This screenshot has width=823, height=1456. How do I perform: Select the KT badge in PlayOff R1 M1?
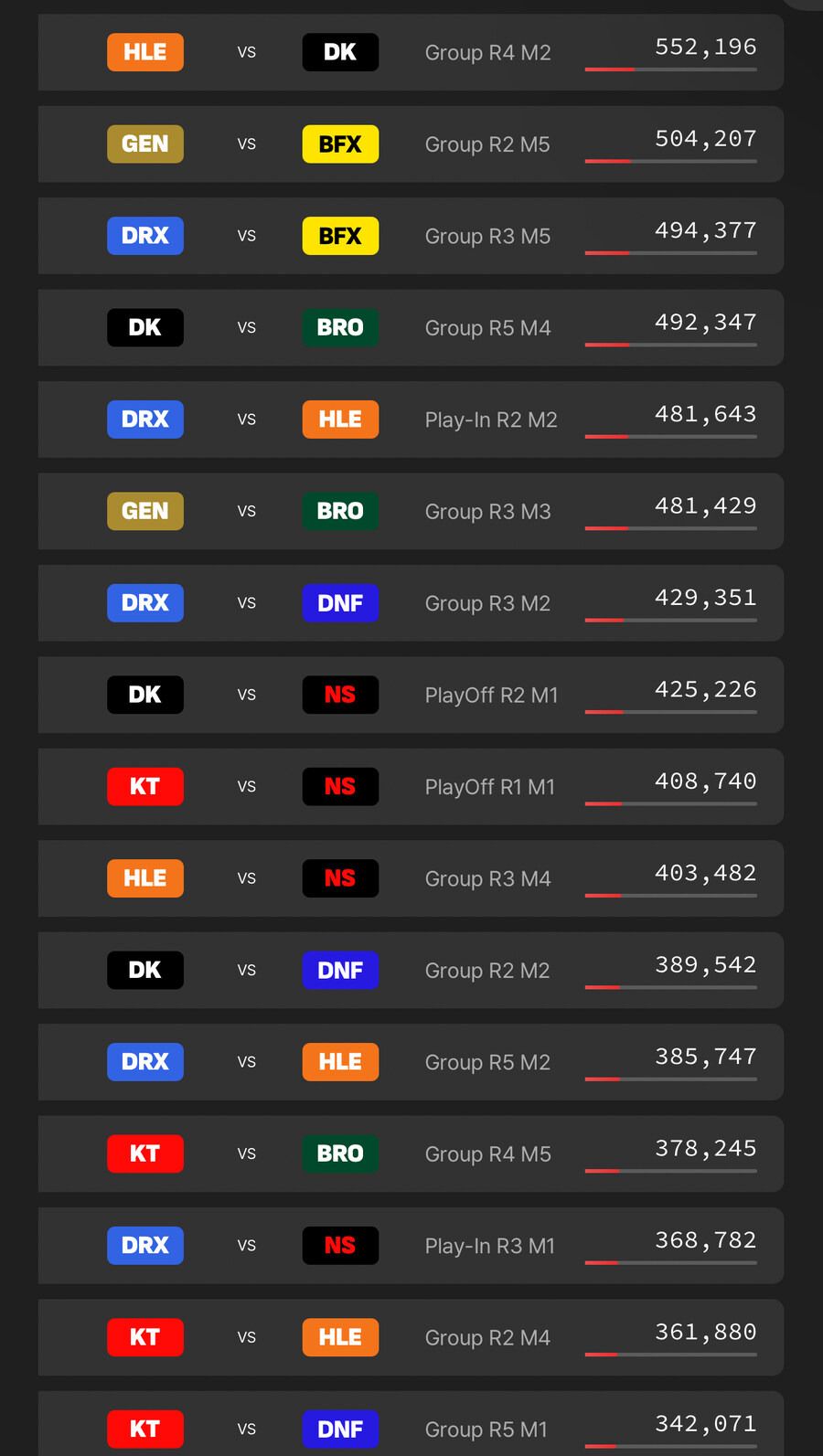[x=144, y=786]
